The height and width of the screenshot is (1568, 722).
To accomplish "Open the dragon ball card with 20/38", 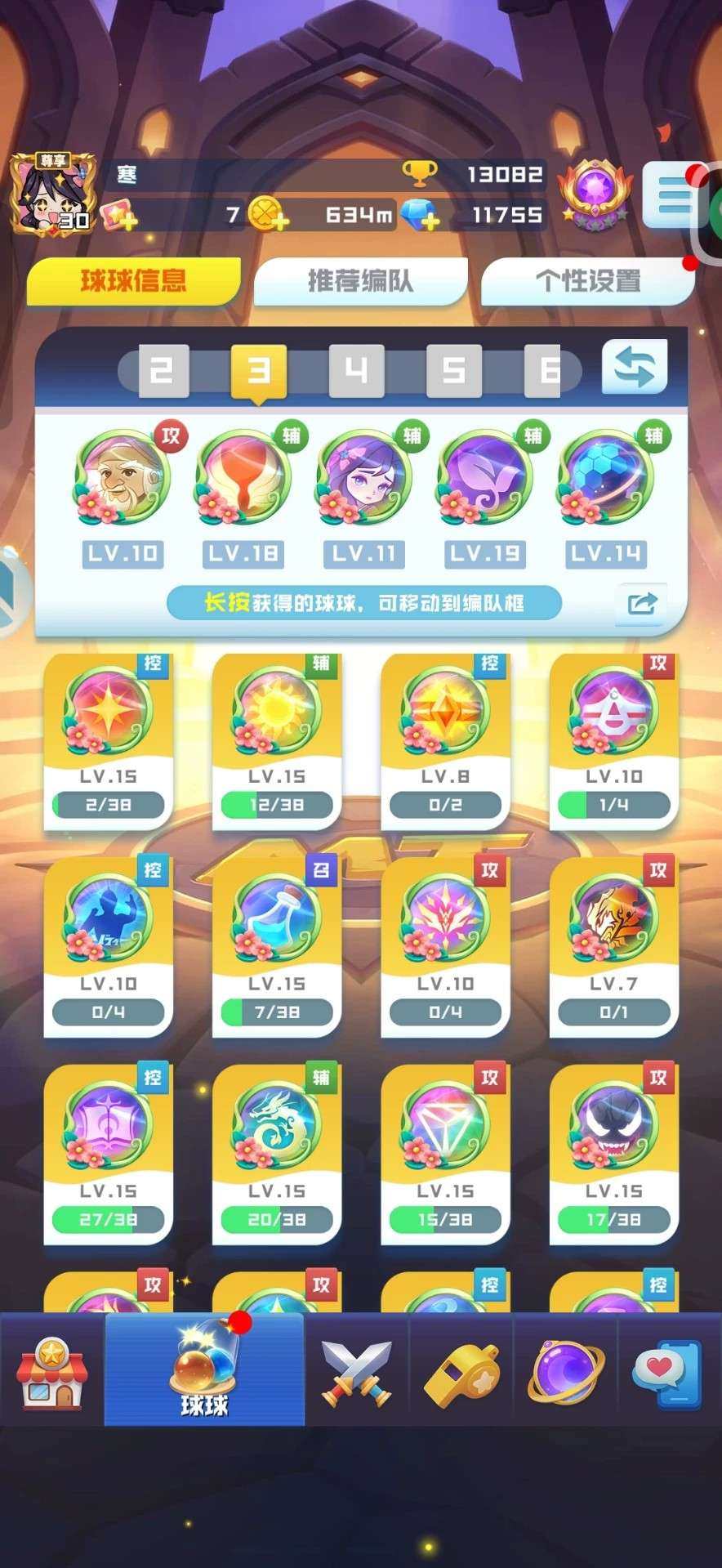I will coord(276,1154).
